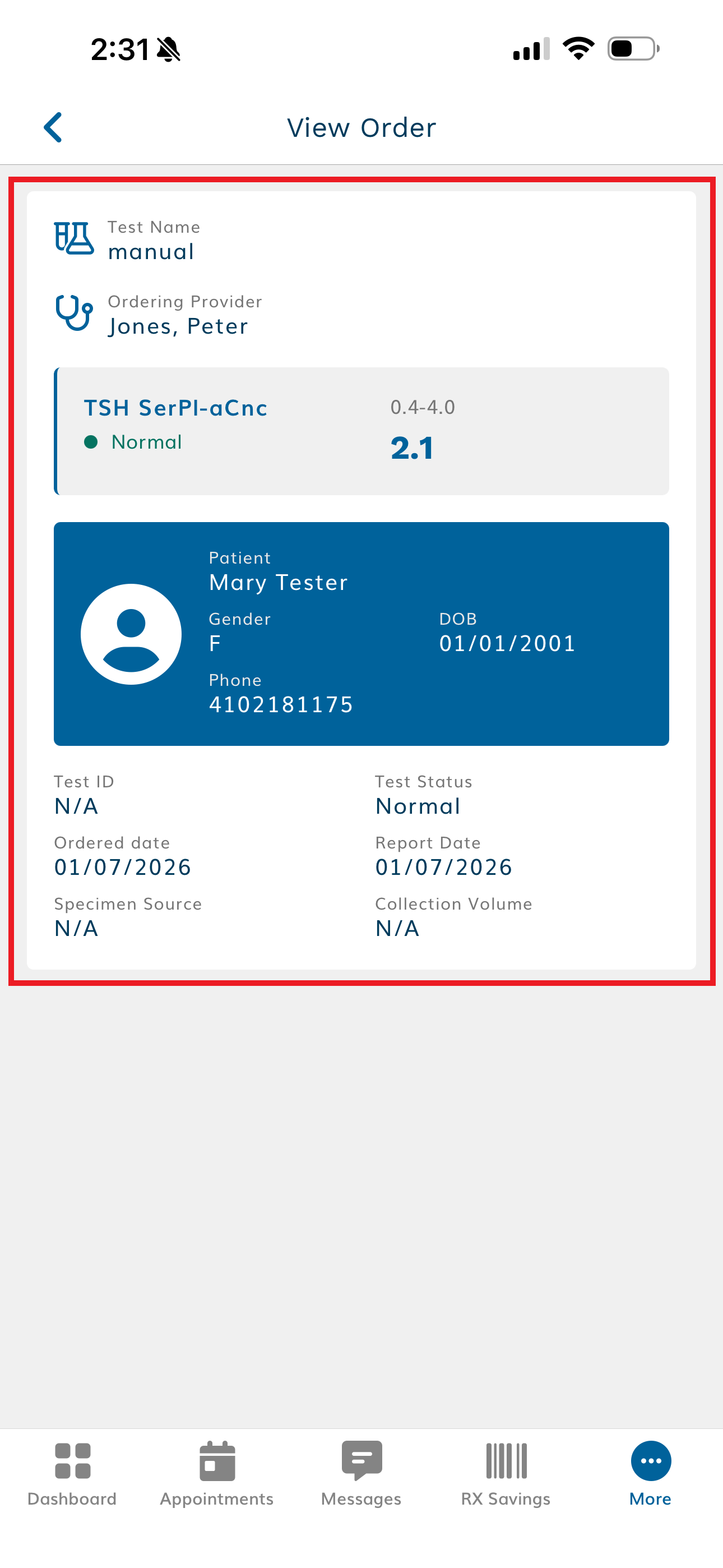Go to the Messages tab
Image resolution: width=723 pixels, height=1568 pixels.
[x=361, y=1473]
